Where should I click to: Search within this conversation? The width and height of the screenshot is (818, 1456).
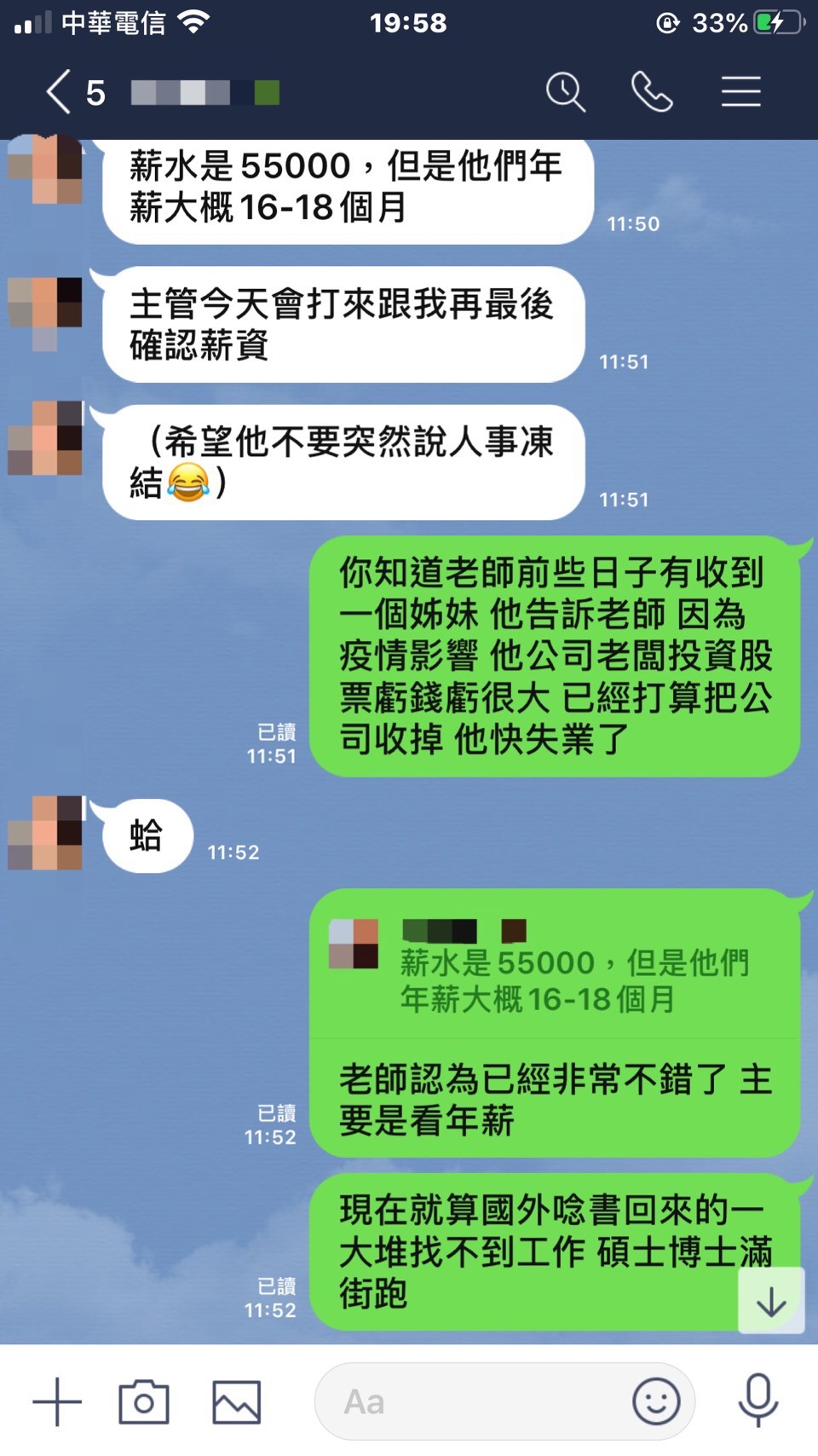coord(565,92)
